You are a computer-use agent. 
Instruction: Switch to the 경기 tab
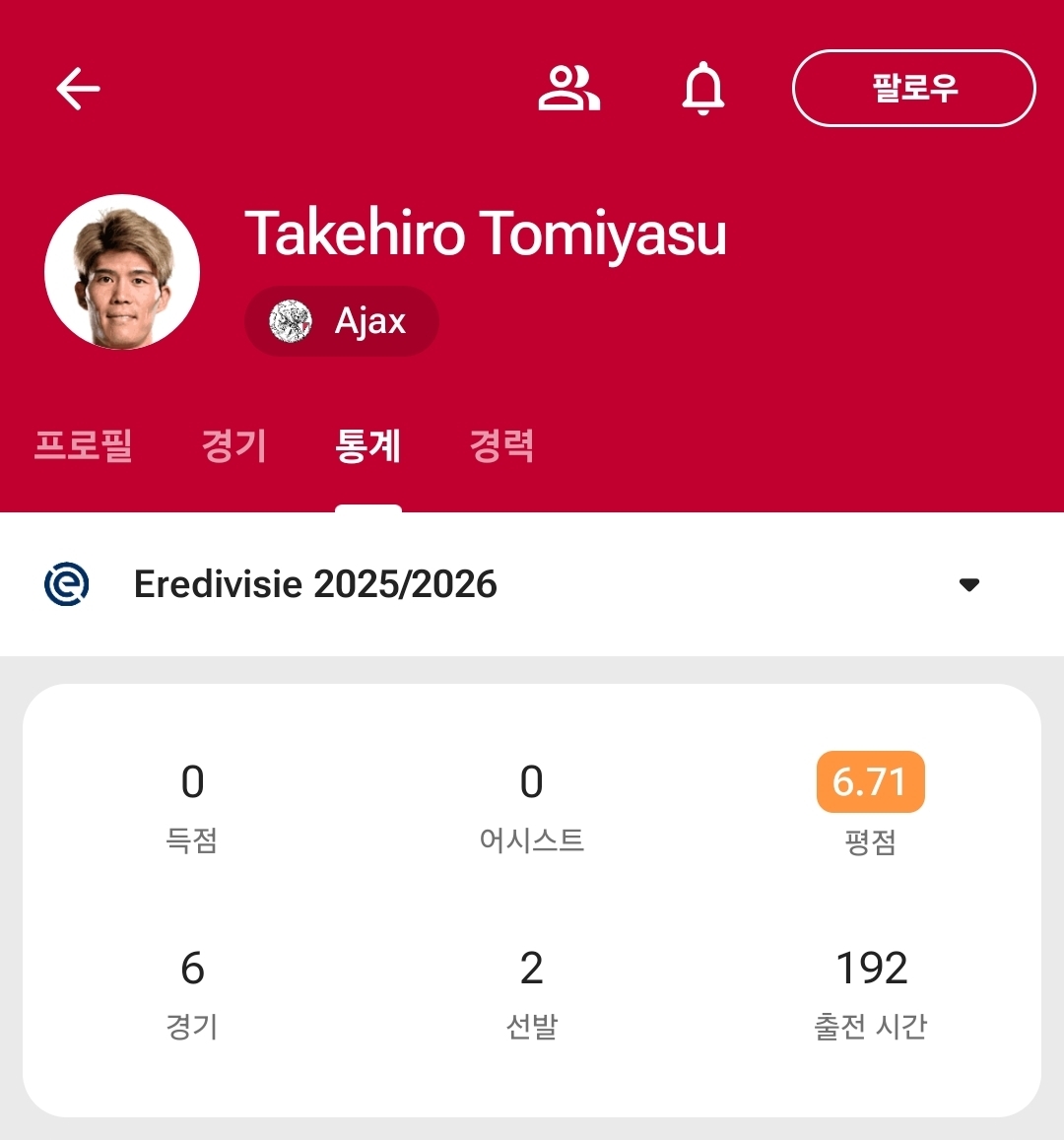234,445
